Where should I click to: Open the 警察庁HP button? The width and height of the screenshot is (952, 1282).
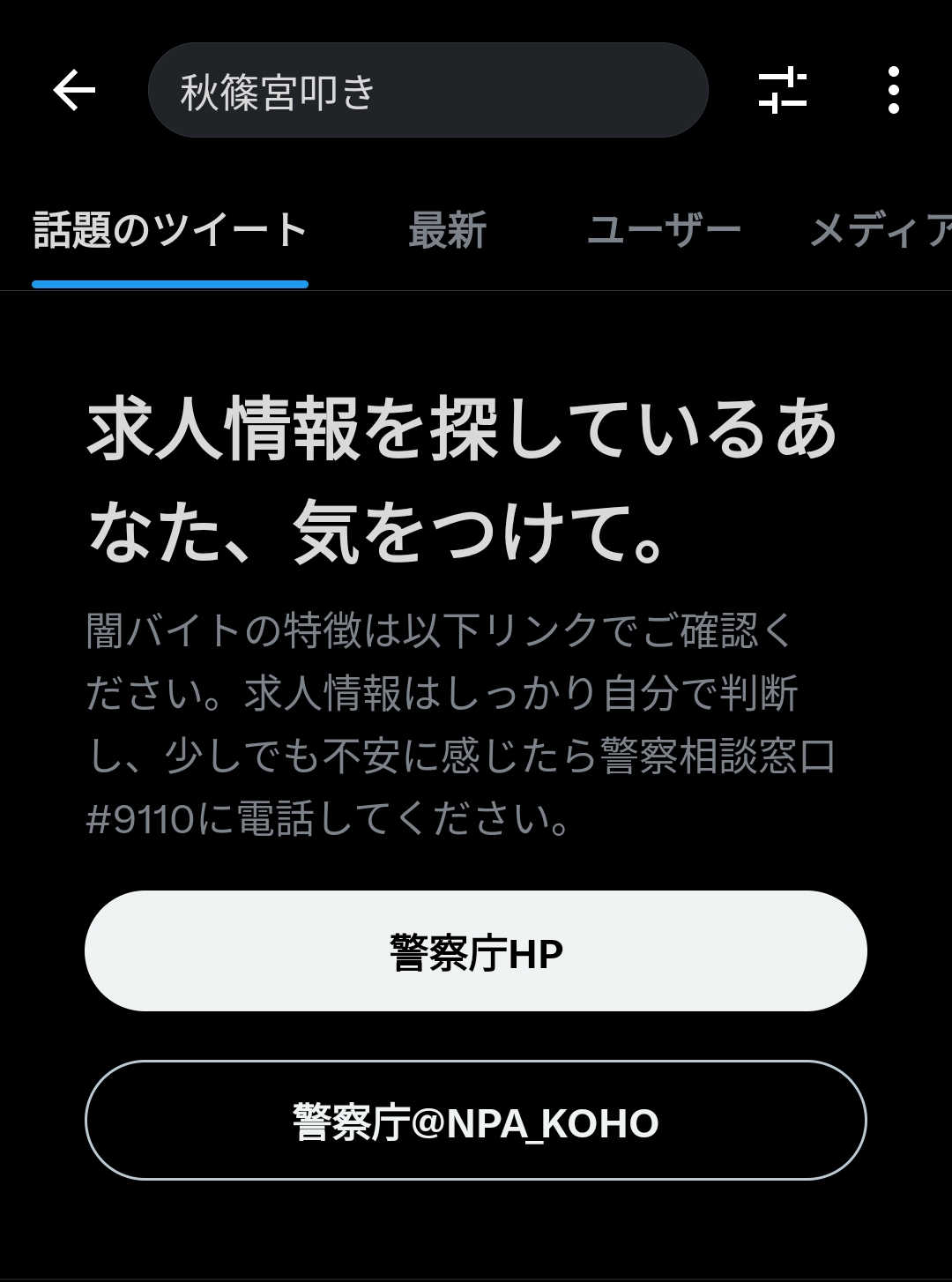pyautogui.click(x=476, y=951)
